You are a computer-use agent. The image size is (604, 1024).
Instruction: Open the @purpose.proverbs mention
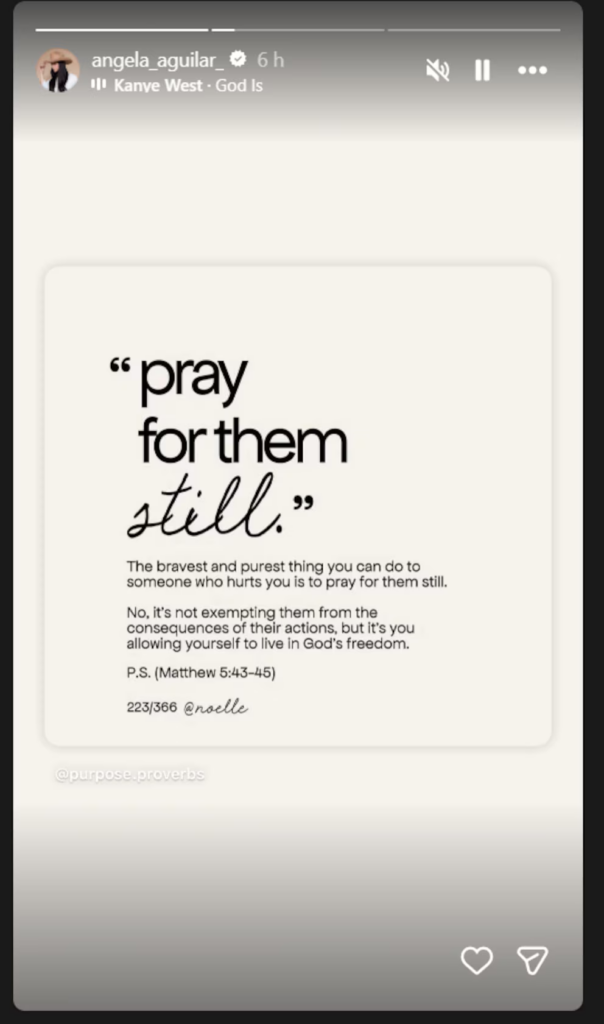coord(130,774)
